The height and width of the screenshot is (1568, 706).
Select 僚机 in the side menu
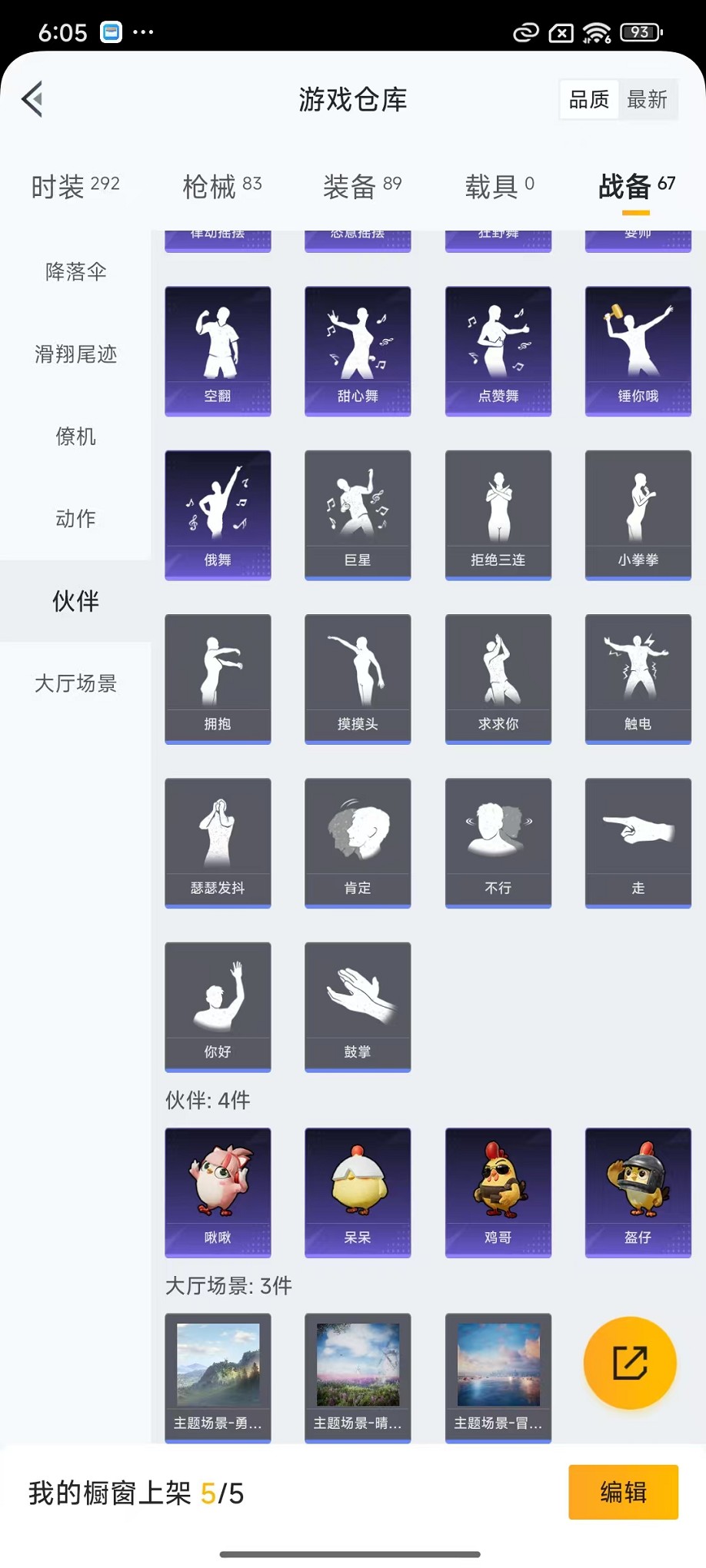(75, 437)
